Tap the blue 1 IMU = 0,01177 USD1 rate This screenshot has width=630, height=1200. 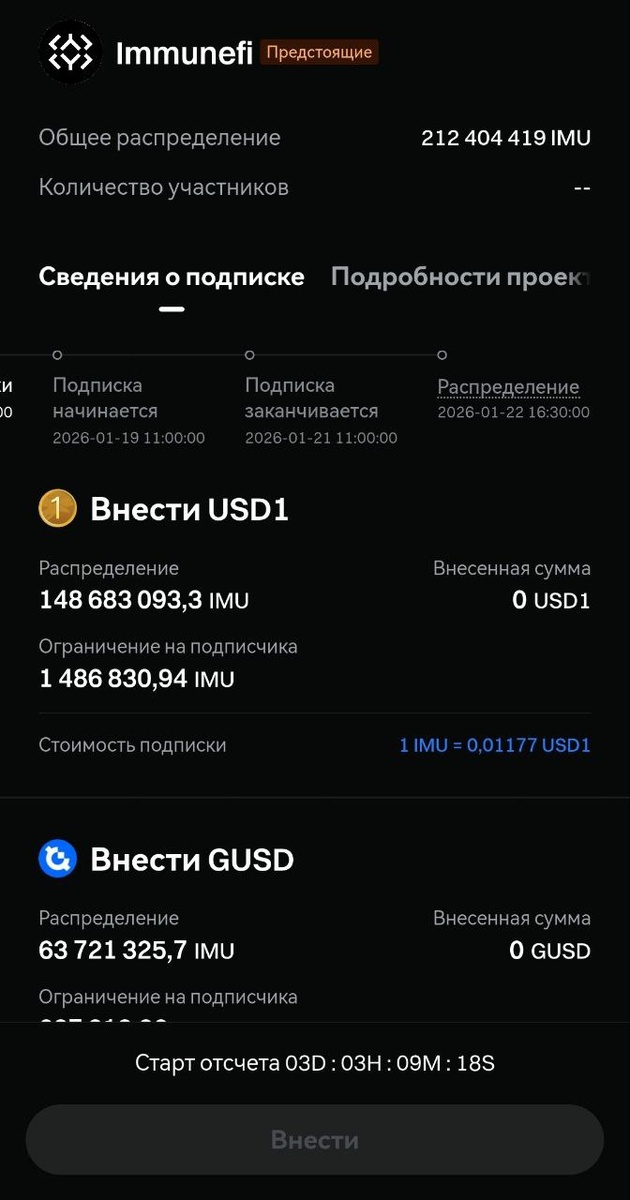495,745
